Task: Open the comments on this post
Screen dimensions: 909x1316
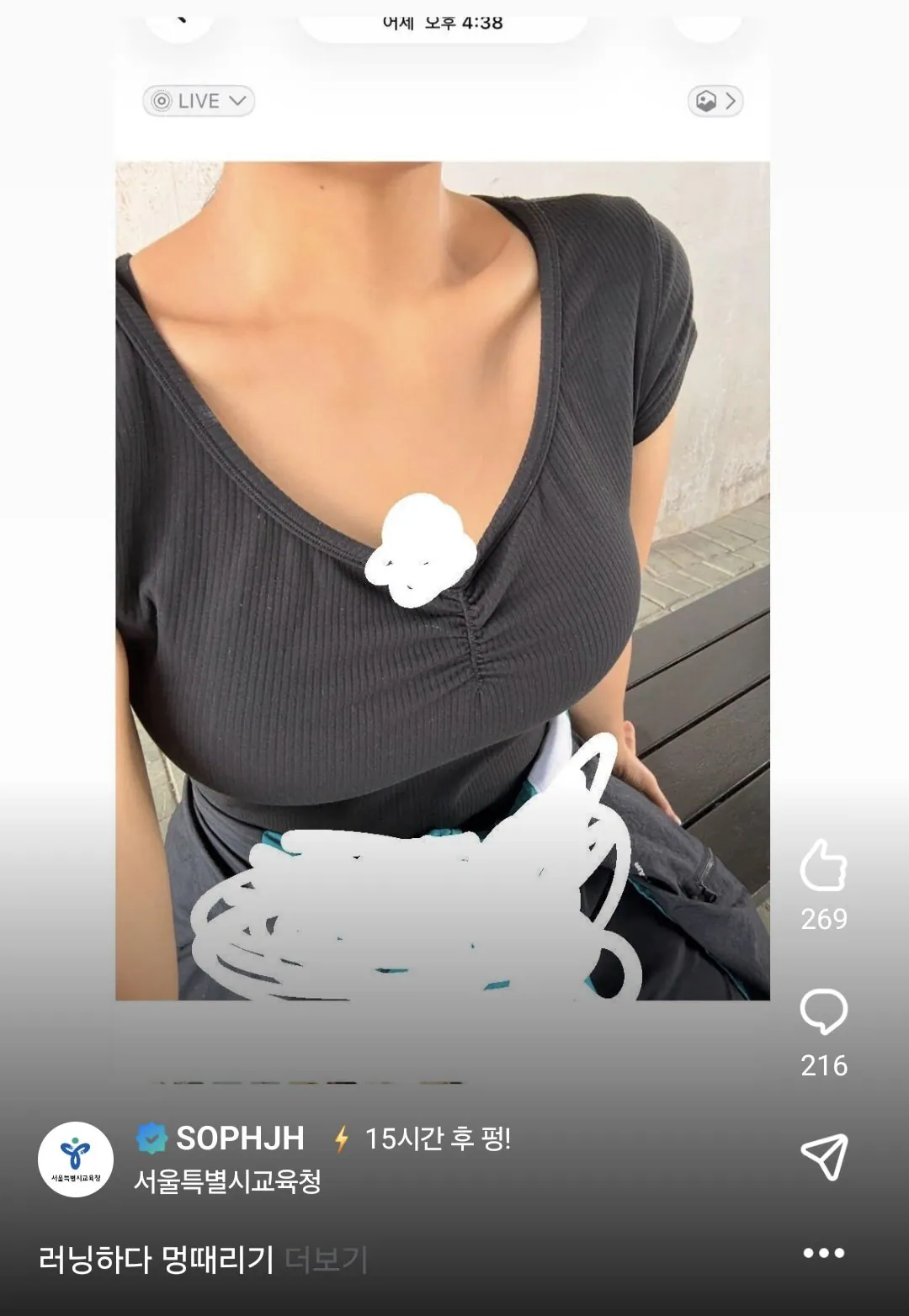Action: pyautogui.click(x=823, y=1011)
